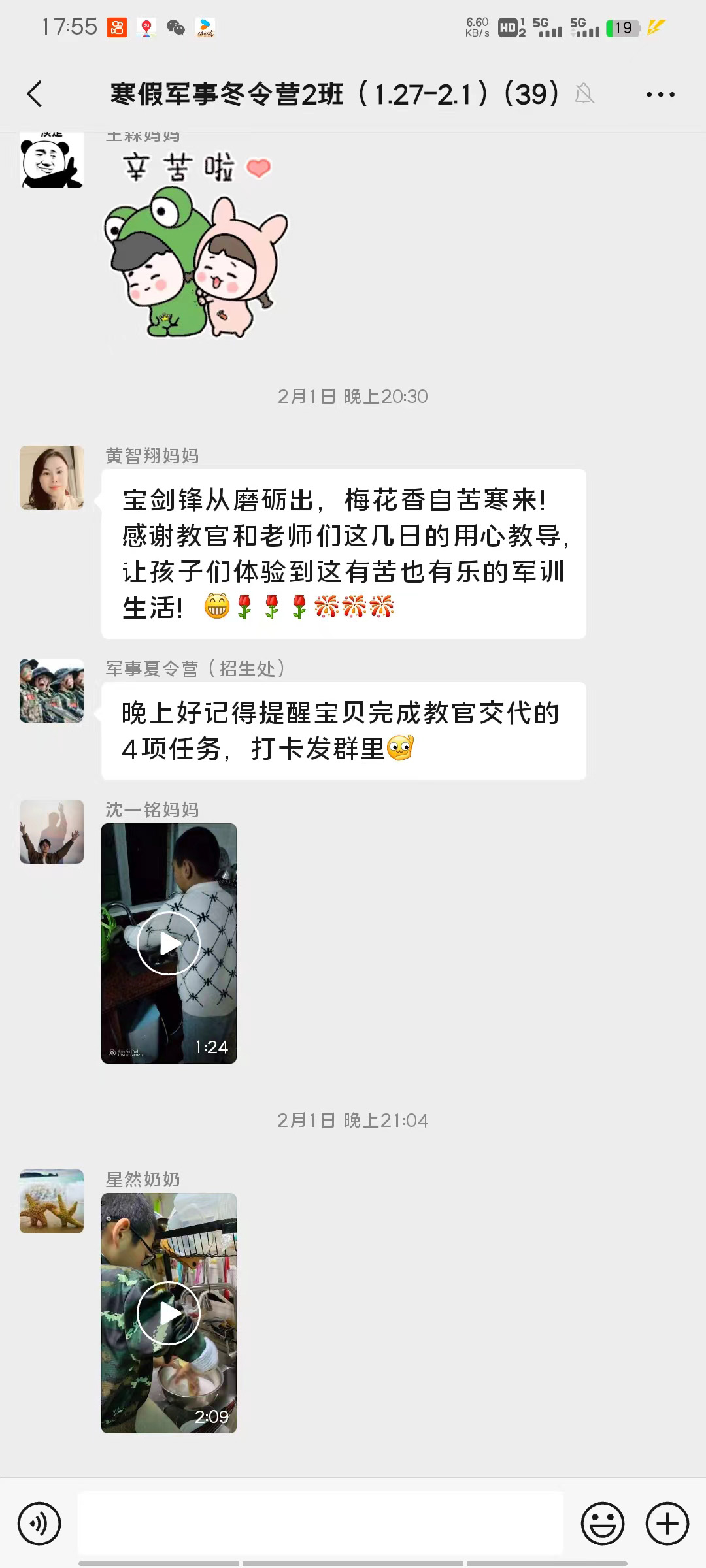The width and height of the screenshot is (706, 1568).
Task: Open the plus attachments menu
Action: [667, 1524]
